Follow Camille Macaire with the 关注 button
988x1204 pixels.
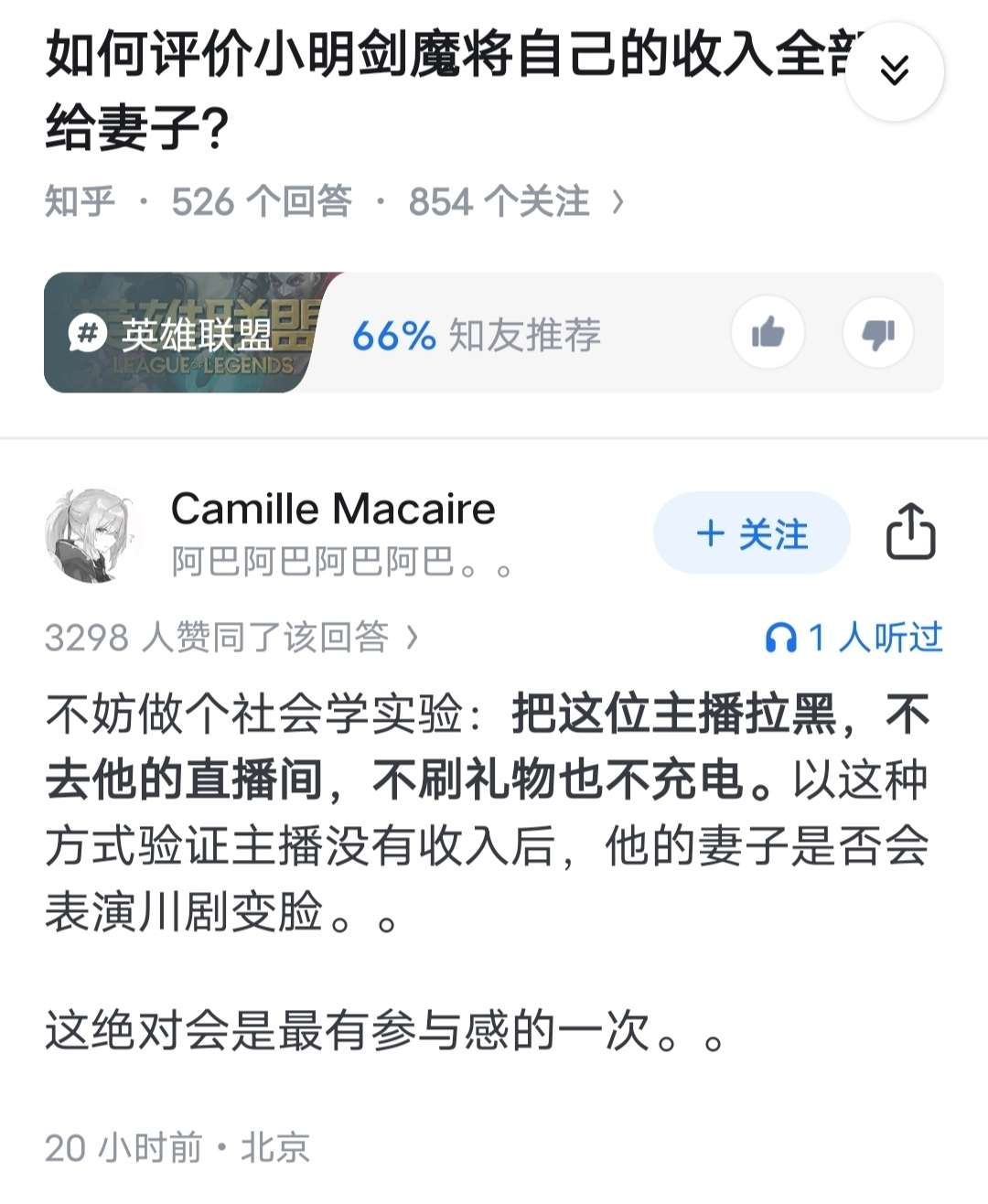(x=751, y=533)
